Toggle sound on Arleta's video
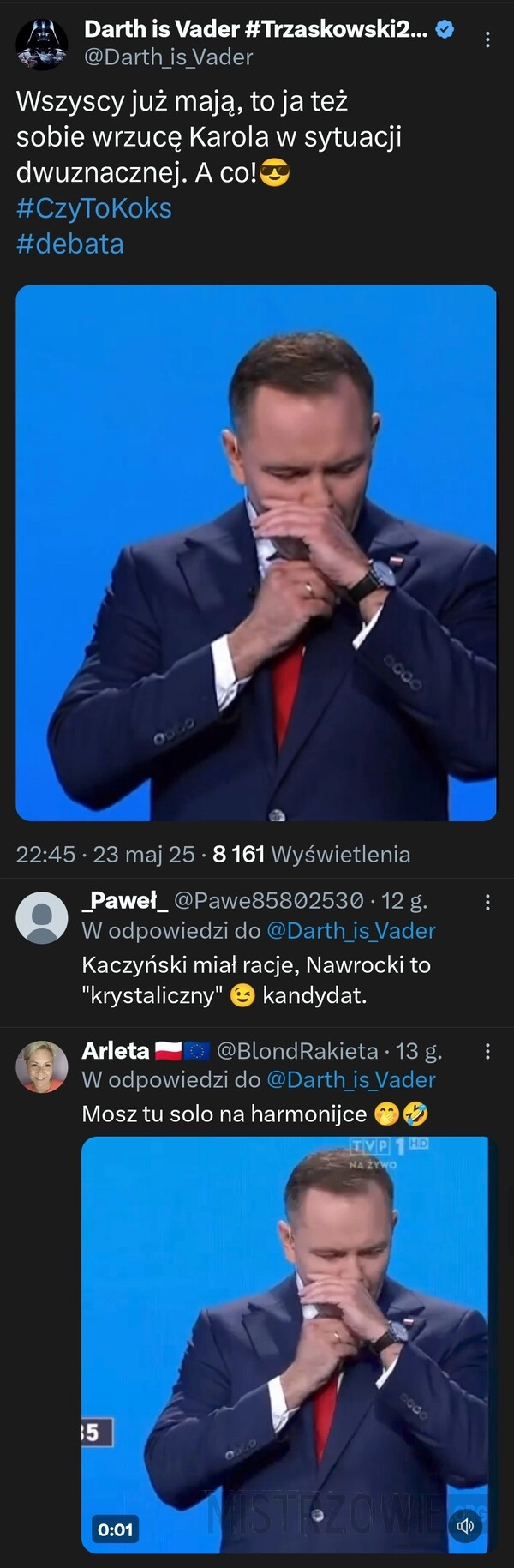The image size is (514, 1568). [x=465, y=1526]
